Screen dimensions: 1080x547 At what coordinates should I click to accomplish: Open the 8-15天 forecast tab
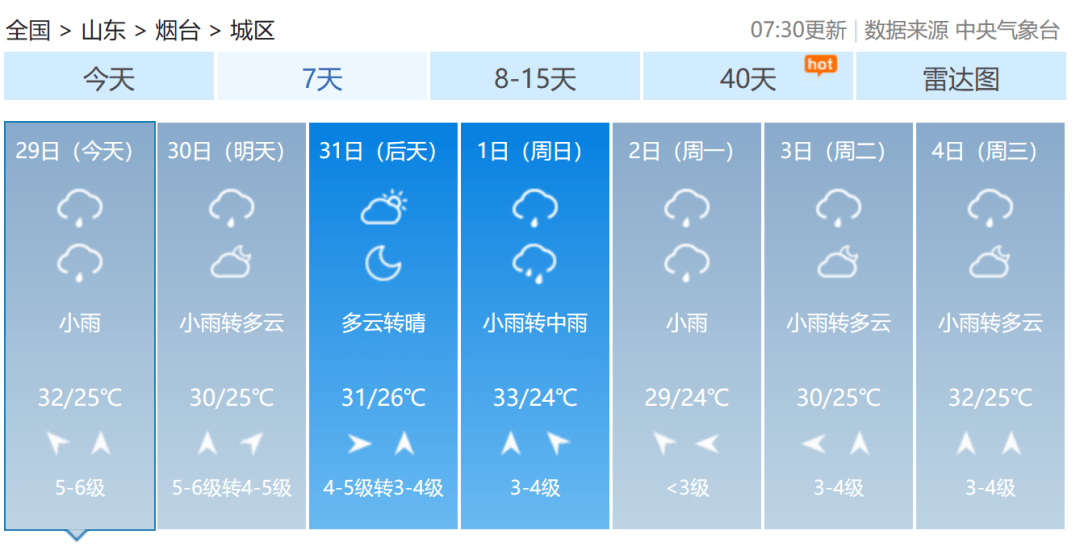pos(535,78)
